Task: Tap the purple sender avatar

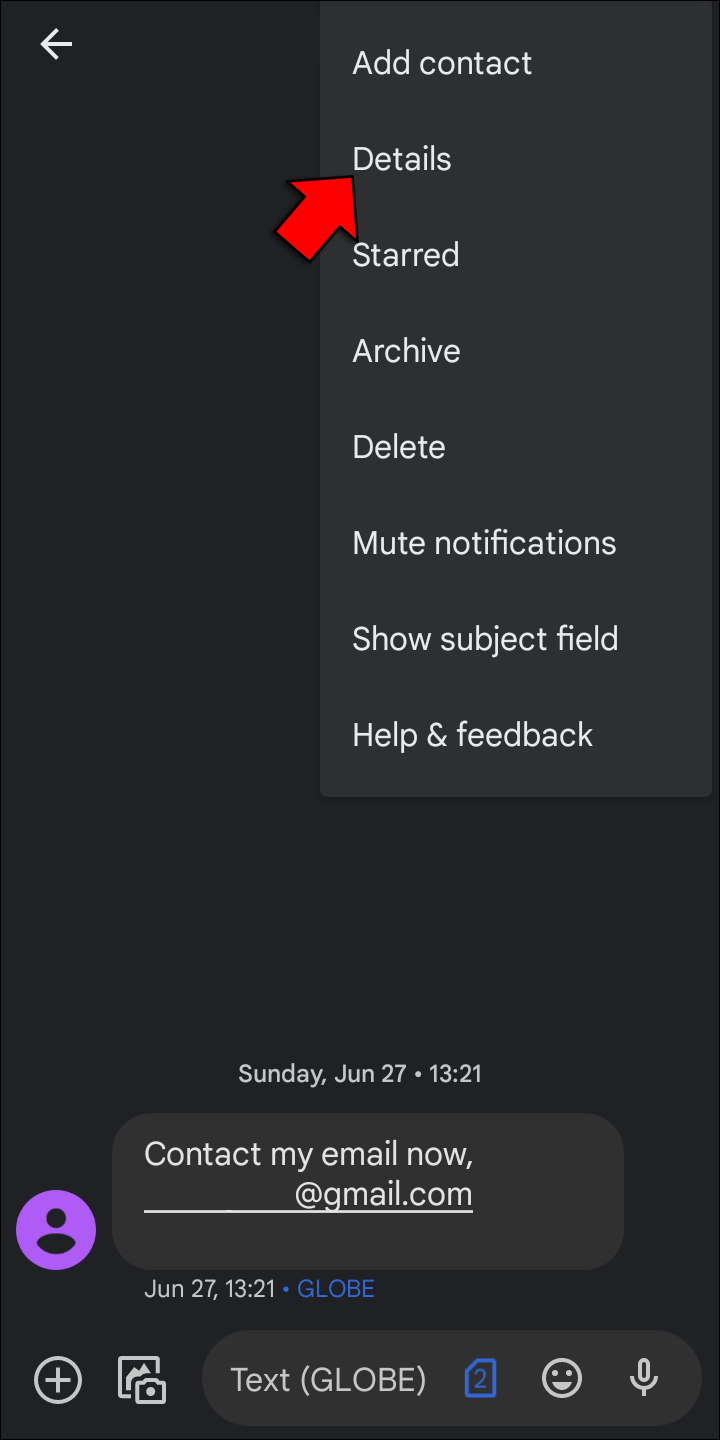Action: point(56,1230)
